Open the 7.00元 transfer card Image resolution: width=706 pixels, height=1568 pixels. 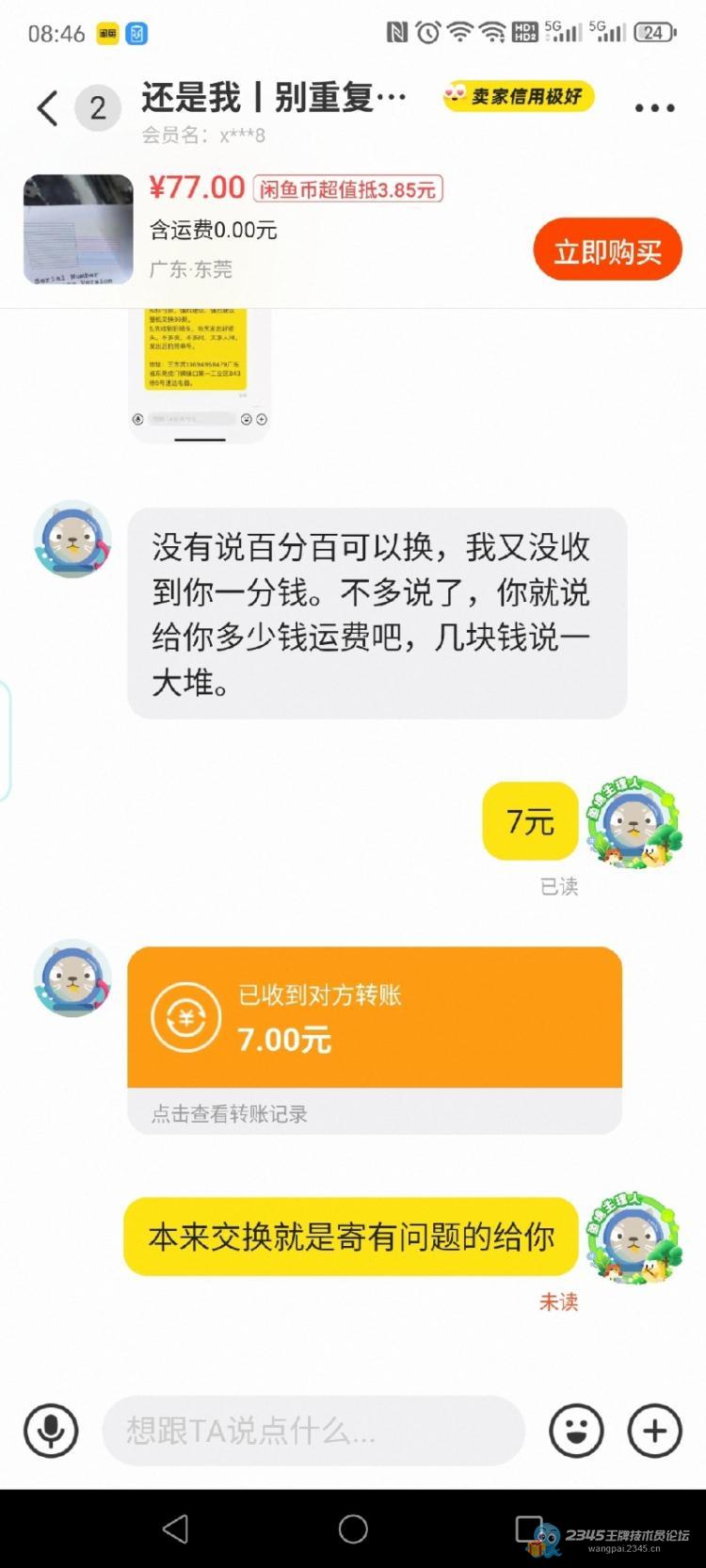(x=374, y=1018)
